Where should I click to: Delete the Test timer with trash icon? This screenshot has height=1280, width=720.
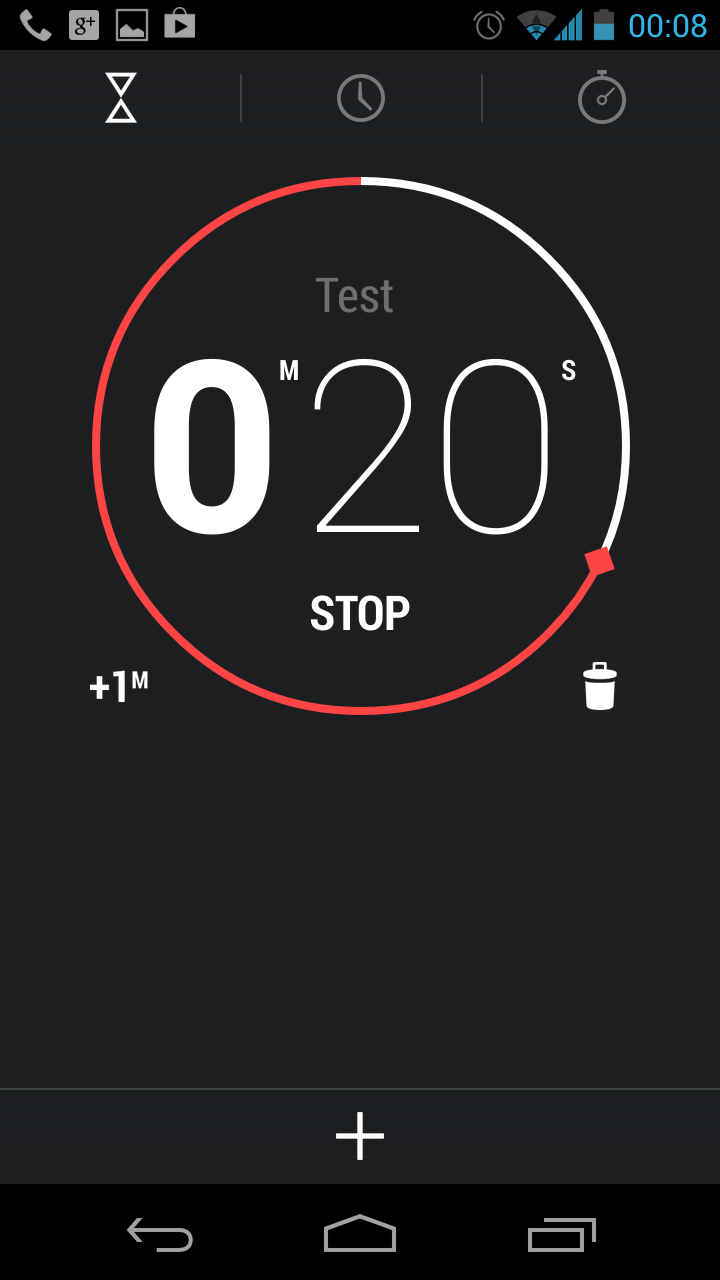click(x=600, y=686)
